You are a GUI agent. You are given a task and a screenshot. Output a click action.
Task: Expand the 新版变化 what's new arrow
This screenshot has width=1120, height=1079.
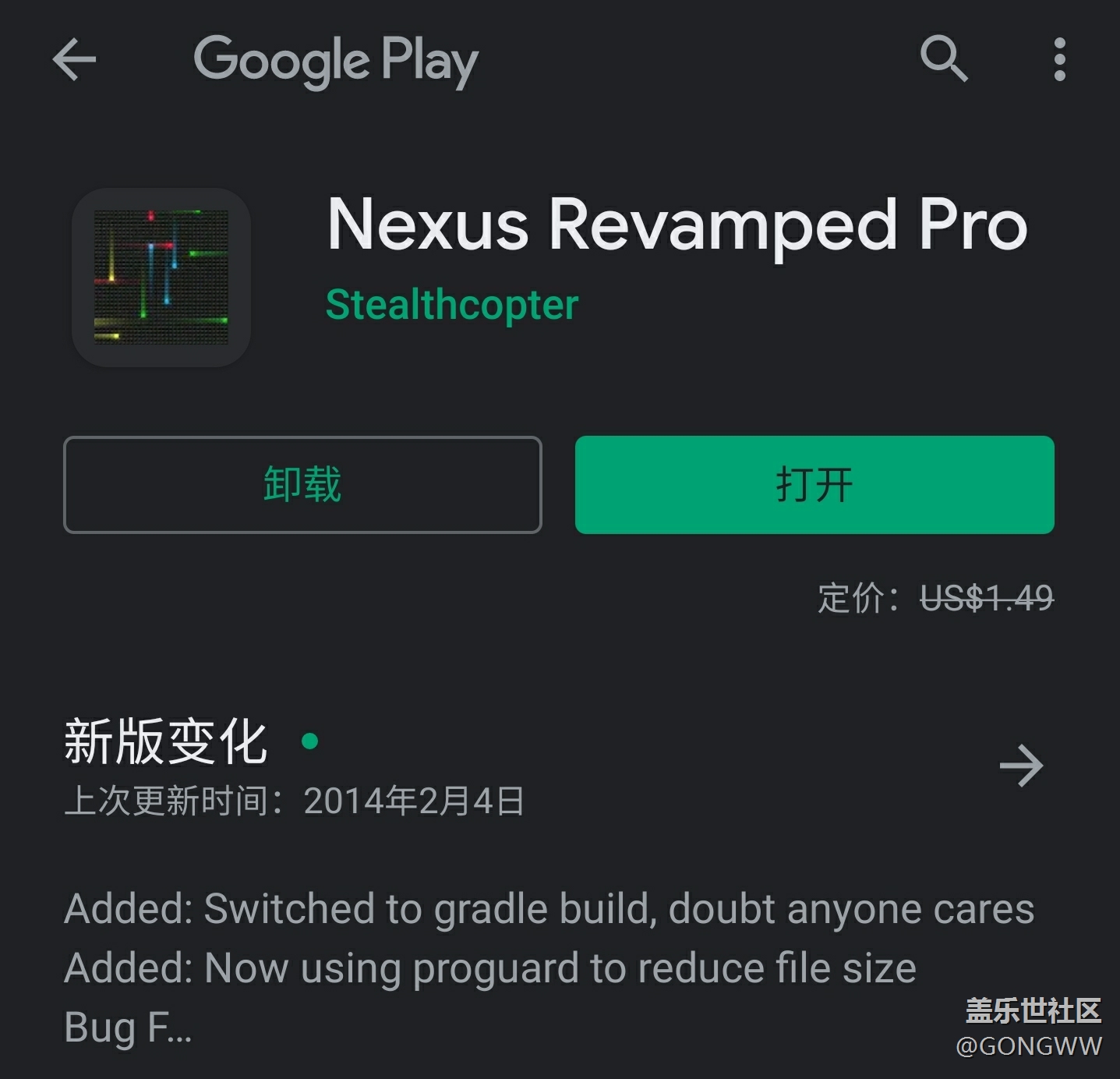click(1021, 766)
